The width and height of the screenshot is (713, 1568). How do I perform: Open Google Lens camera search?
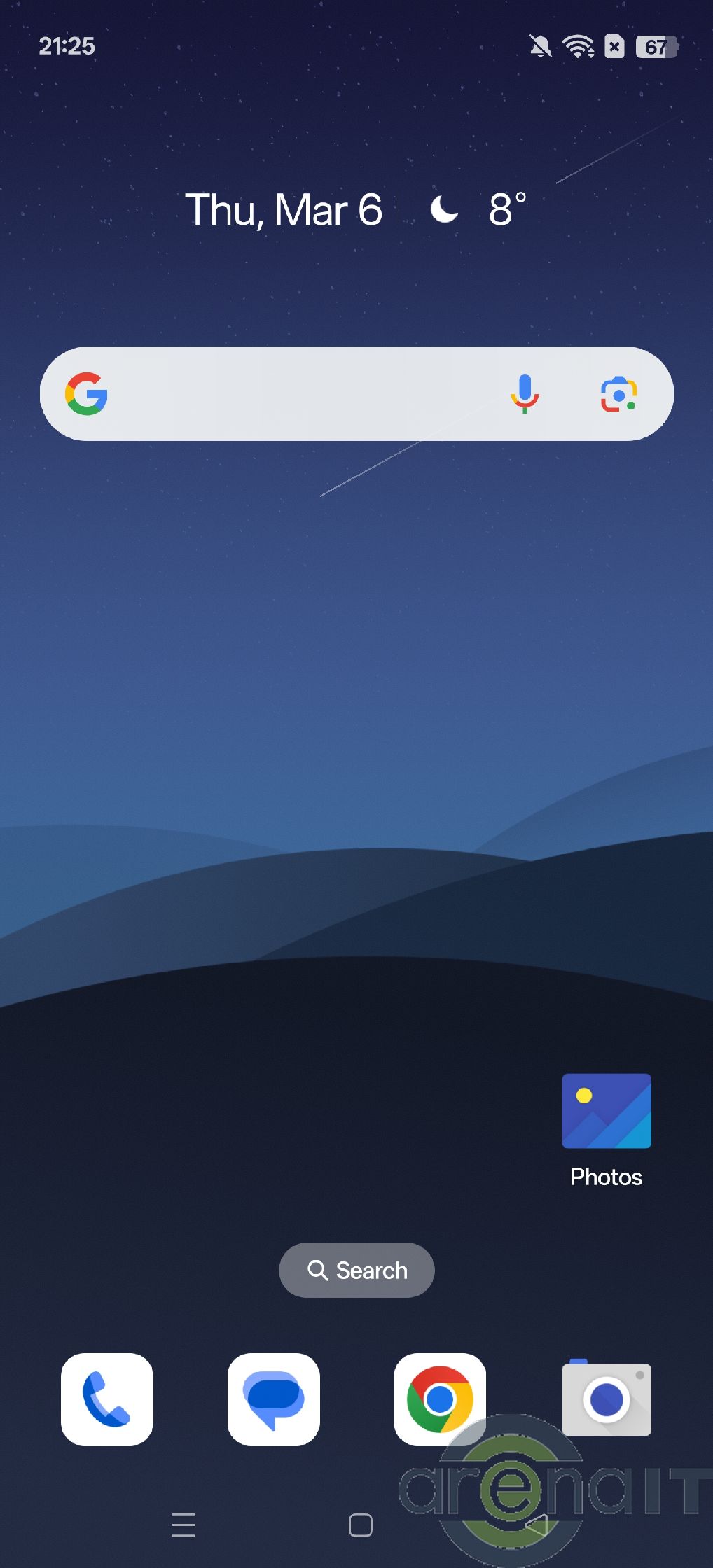click(x=618, y=394)
